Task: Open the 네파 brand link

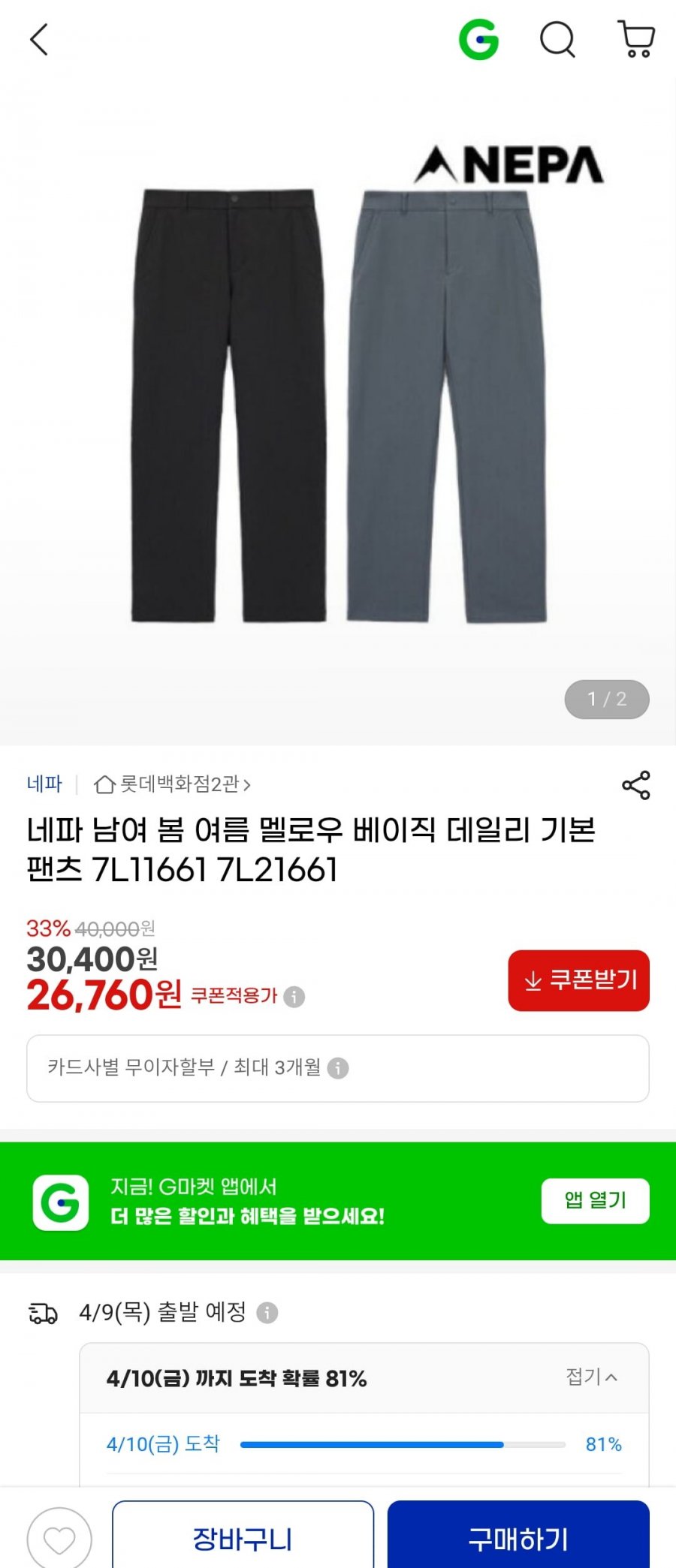Action: 44,784
